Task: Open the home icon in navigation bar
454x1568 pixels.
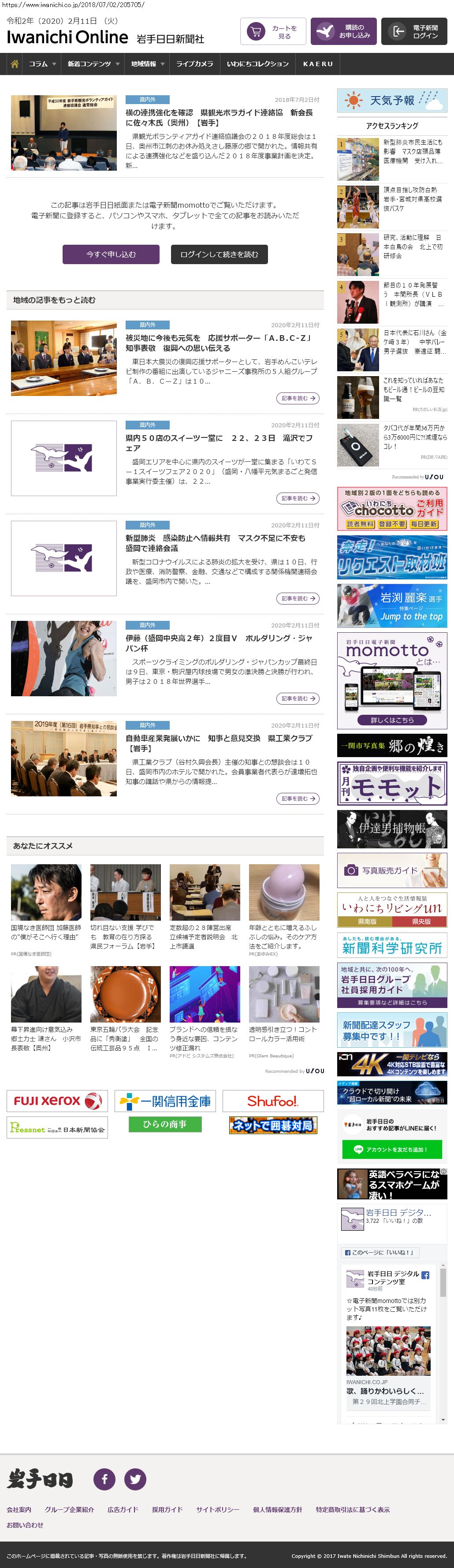Action: [15, 64]
